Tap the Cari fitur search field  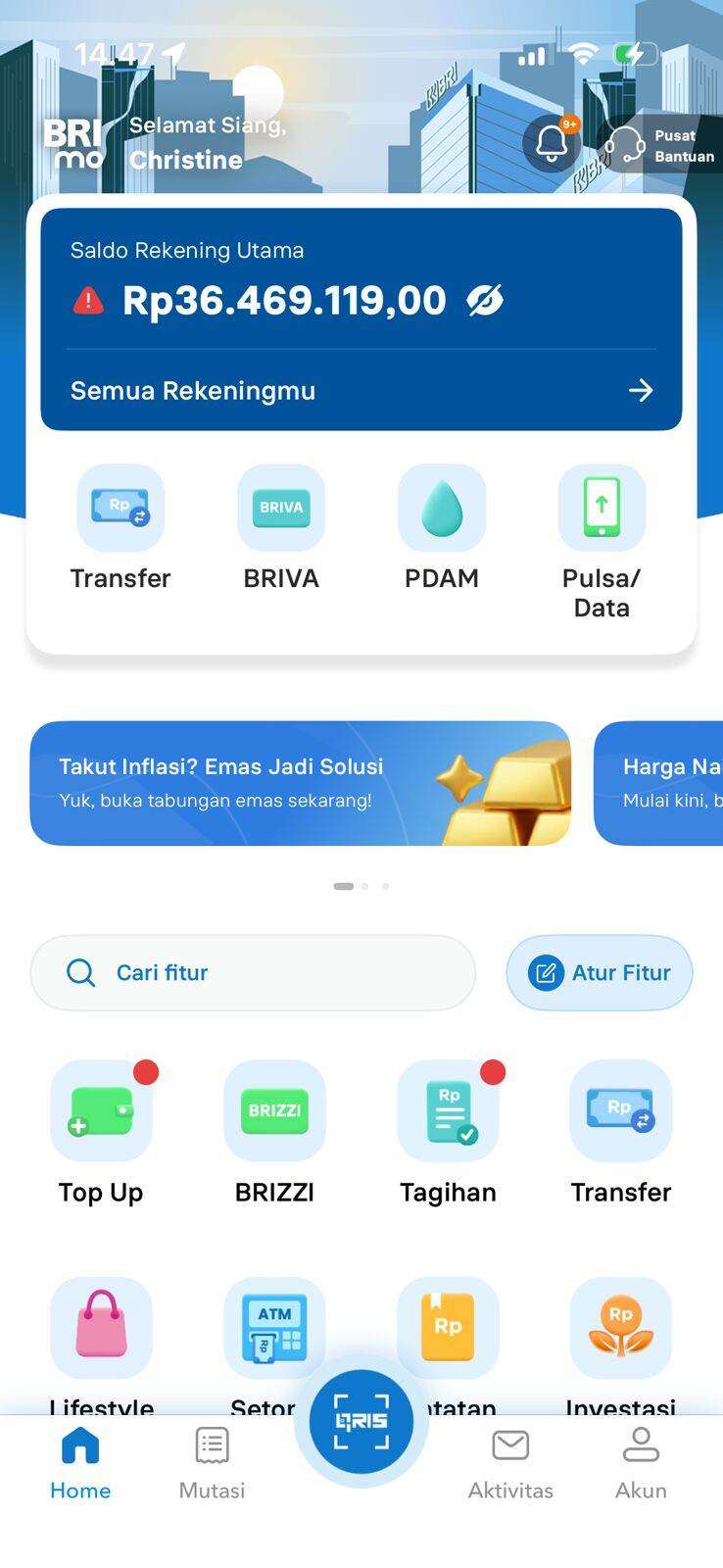pos(253,972)
